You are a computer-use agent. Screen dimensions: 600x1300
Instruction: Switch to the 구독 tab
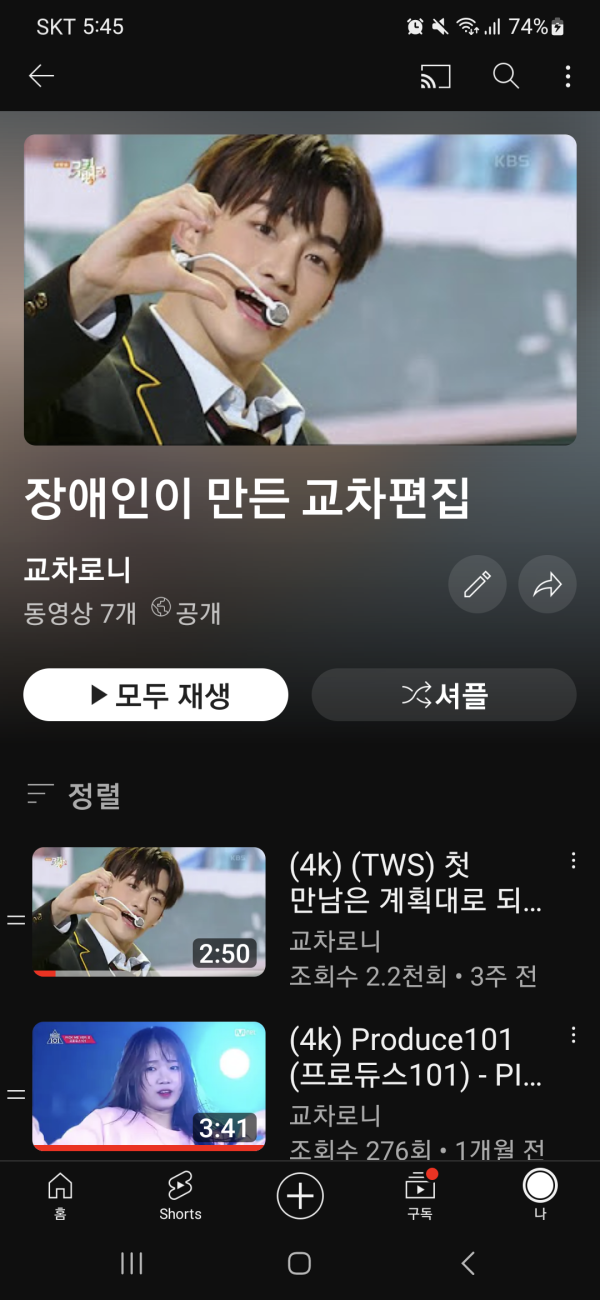click(419, 1197)
